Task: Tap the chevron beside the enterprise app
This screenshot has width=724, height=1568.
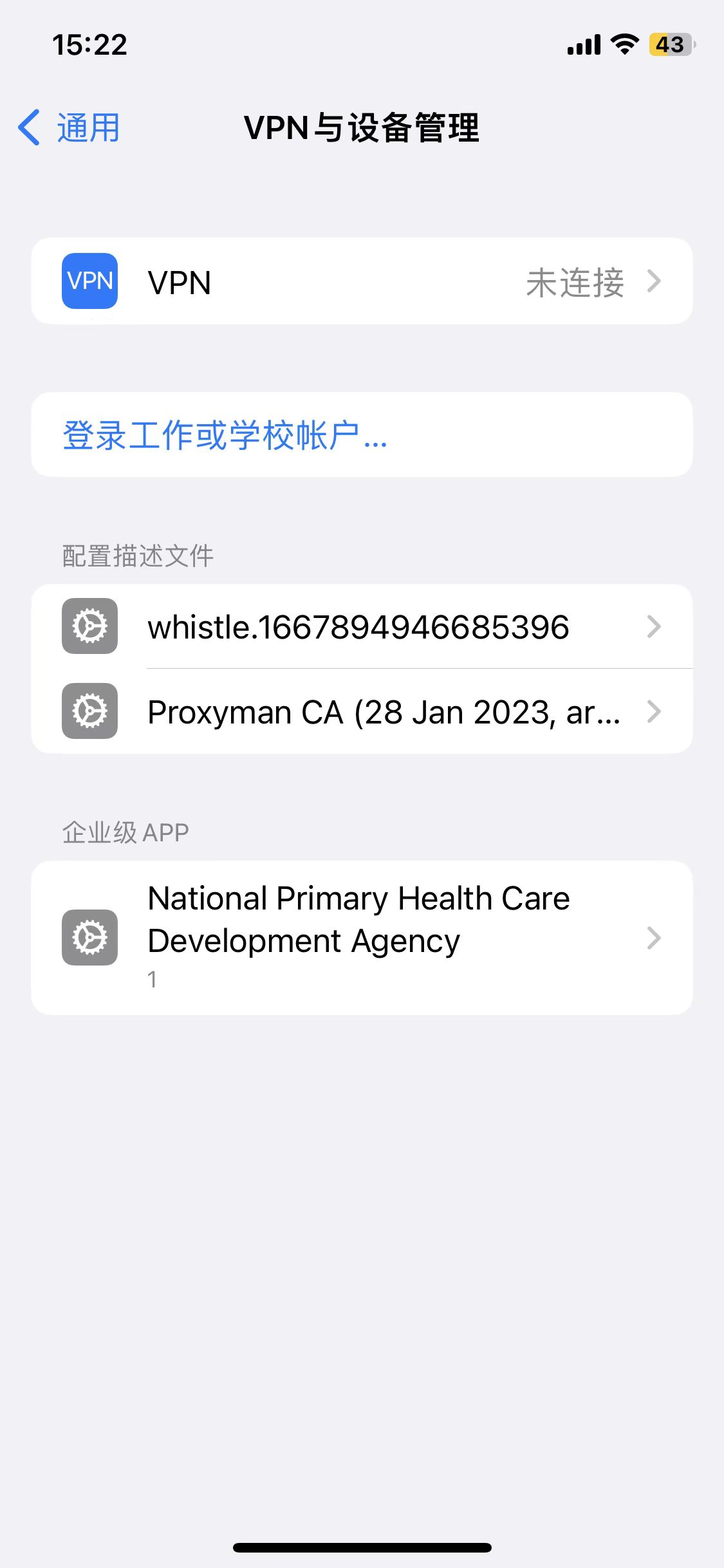Action: click(x=655, y=938)
